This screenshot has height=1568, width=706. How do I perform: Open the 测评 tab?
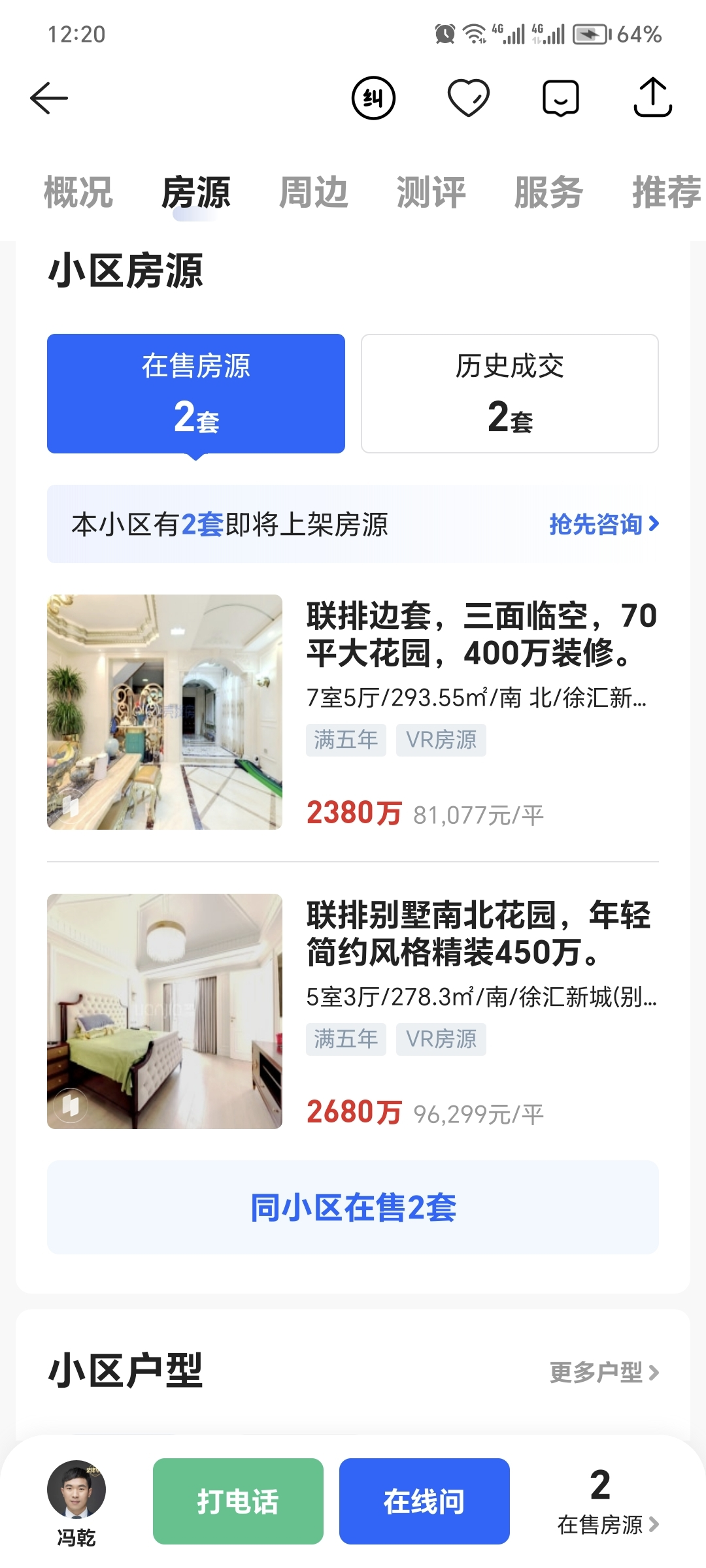[431, 193]
